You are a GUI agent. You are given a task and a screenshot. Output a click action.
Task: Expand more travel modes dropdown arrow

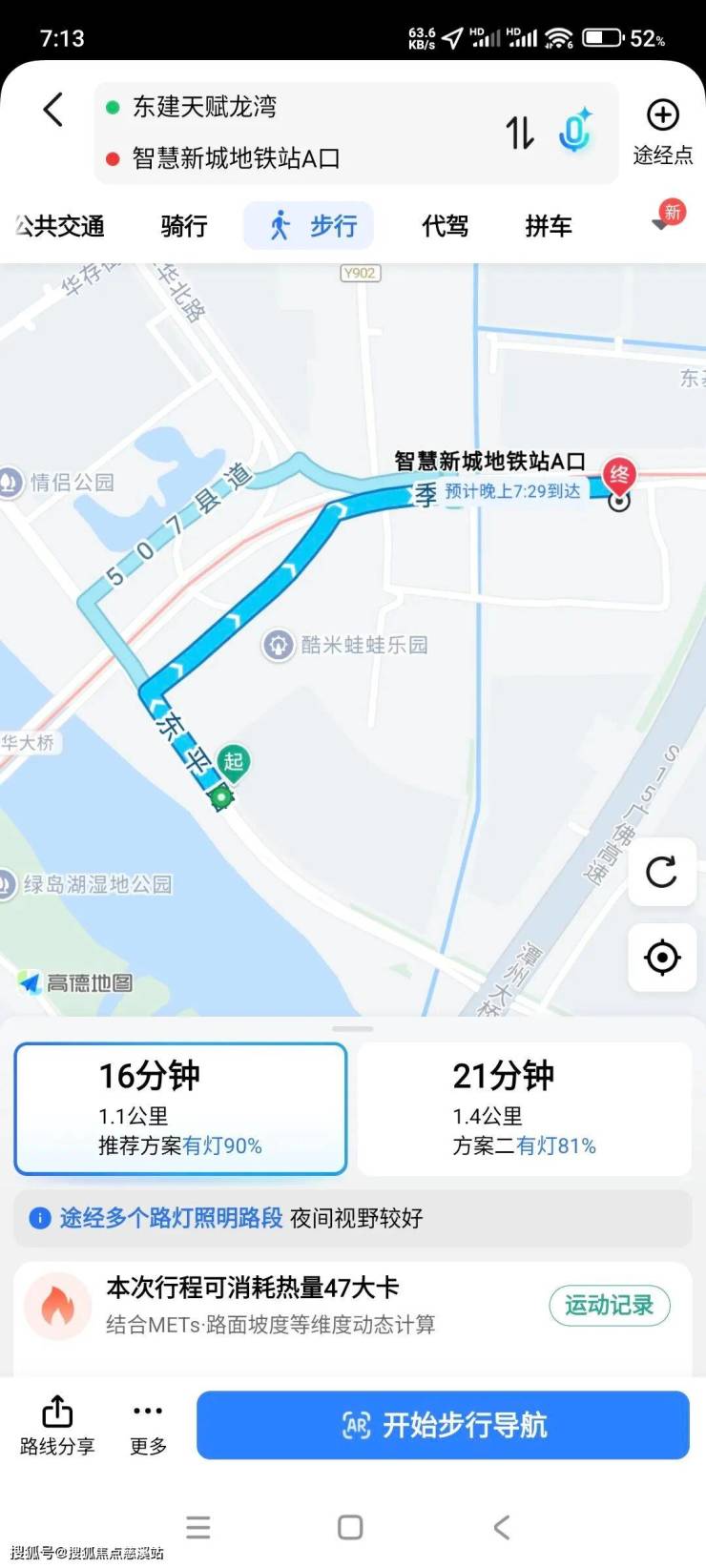660,224
